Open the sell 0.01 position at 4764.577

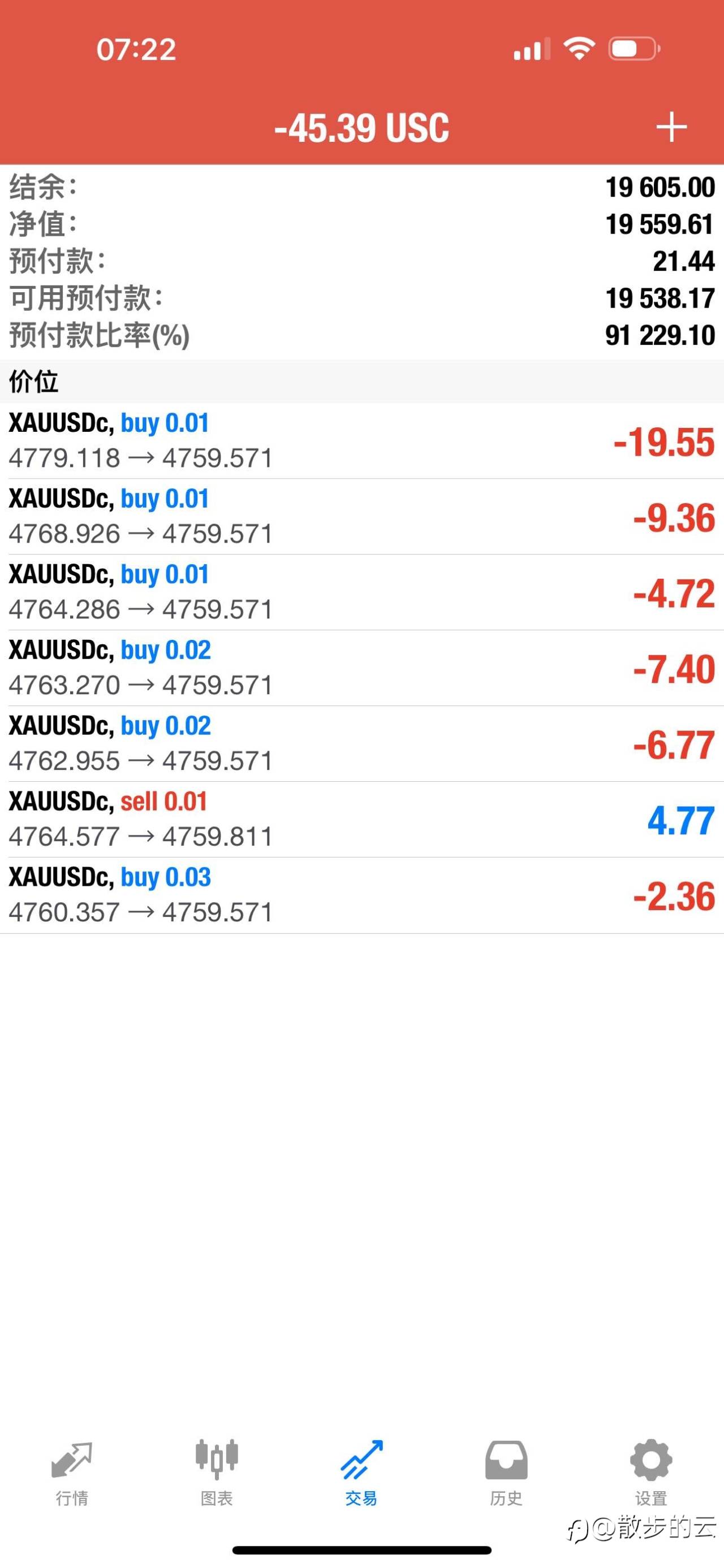[361, 818]
